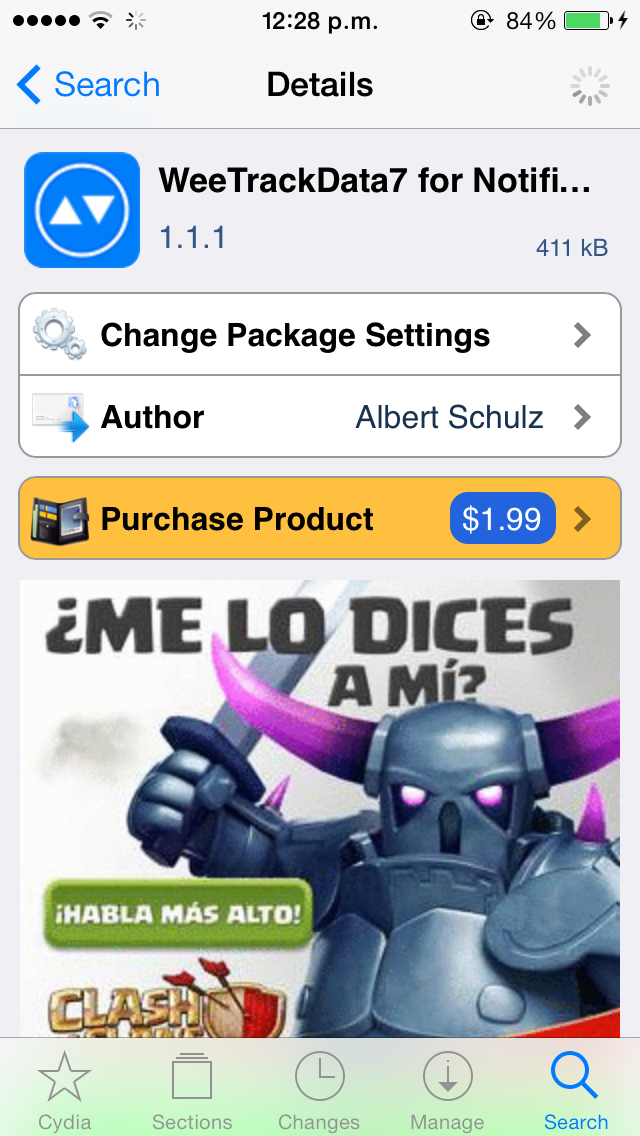
Task: Switch to the Cydia tab
Action: (65, 1090)
